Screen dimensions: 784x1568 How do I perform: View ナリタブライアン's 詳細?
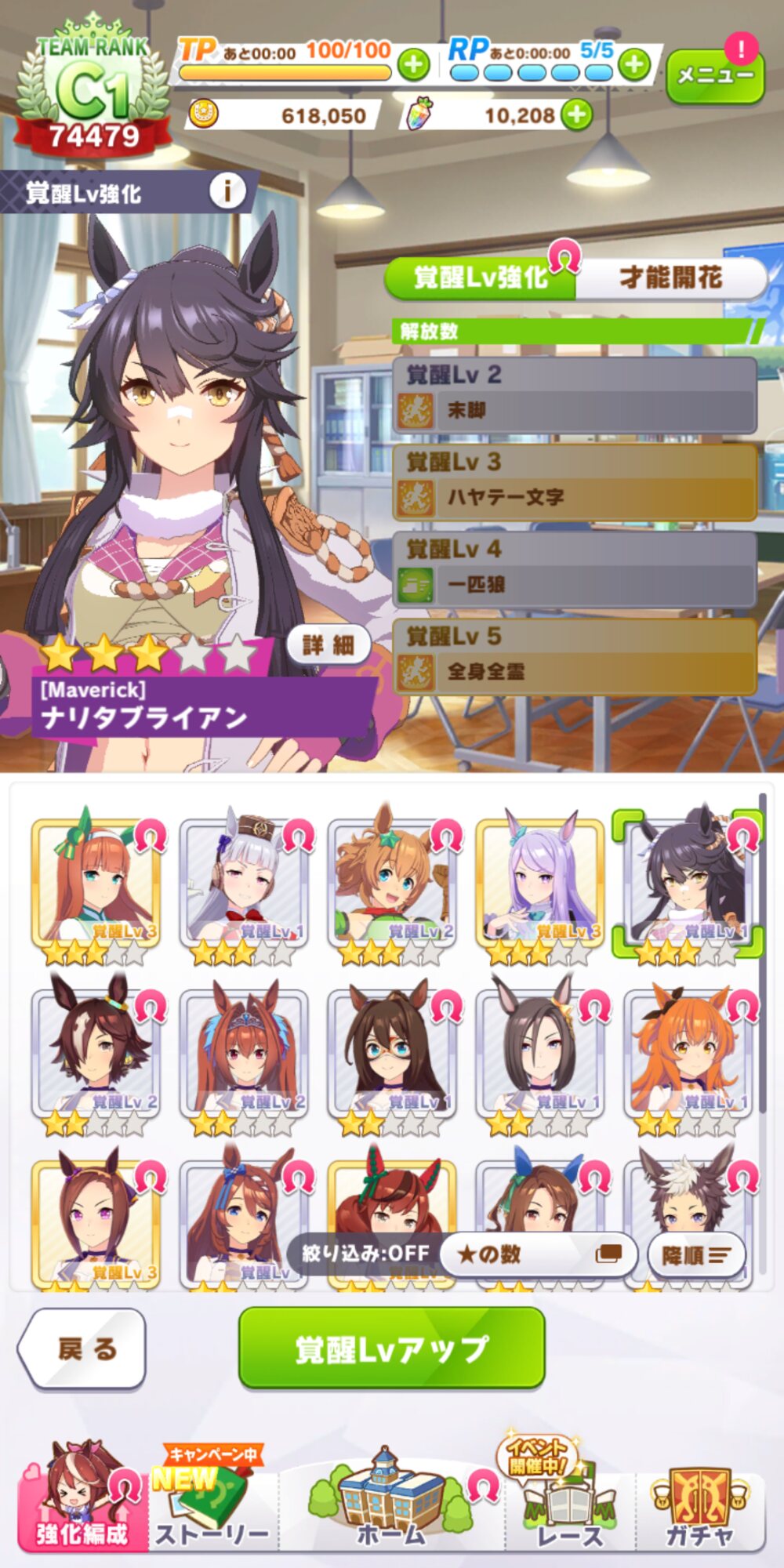328,645
